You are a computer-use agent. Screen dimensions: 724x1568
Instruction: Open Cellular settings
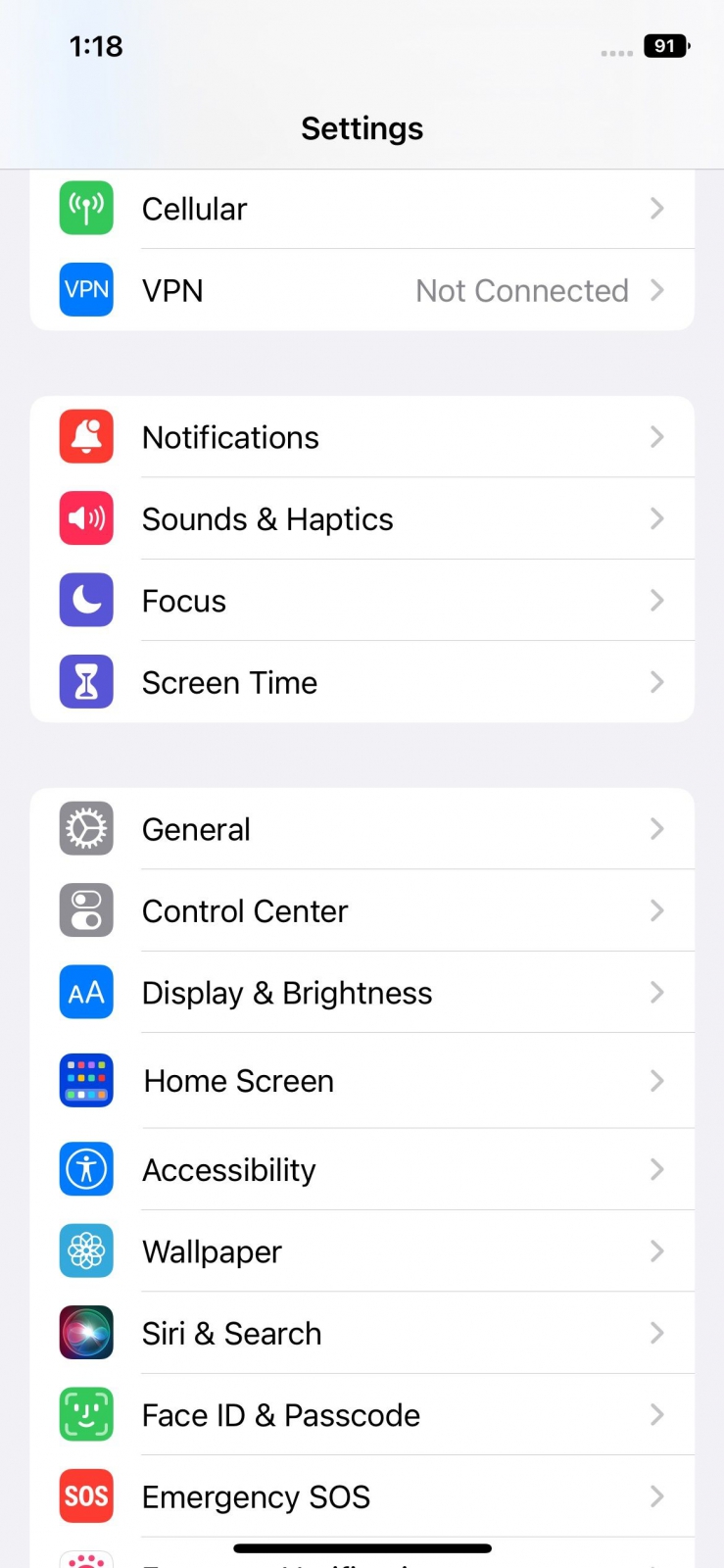pos(362,209)
